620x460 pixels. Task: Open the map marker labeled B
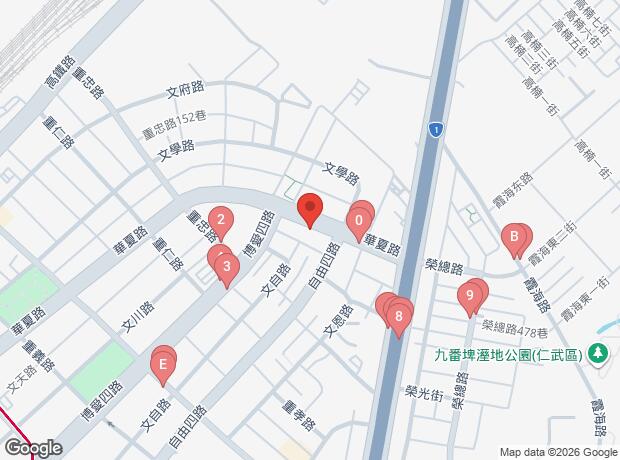514,240
